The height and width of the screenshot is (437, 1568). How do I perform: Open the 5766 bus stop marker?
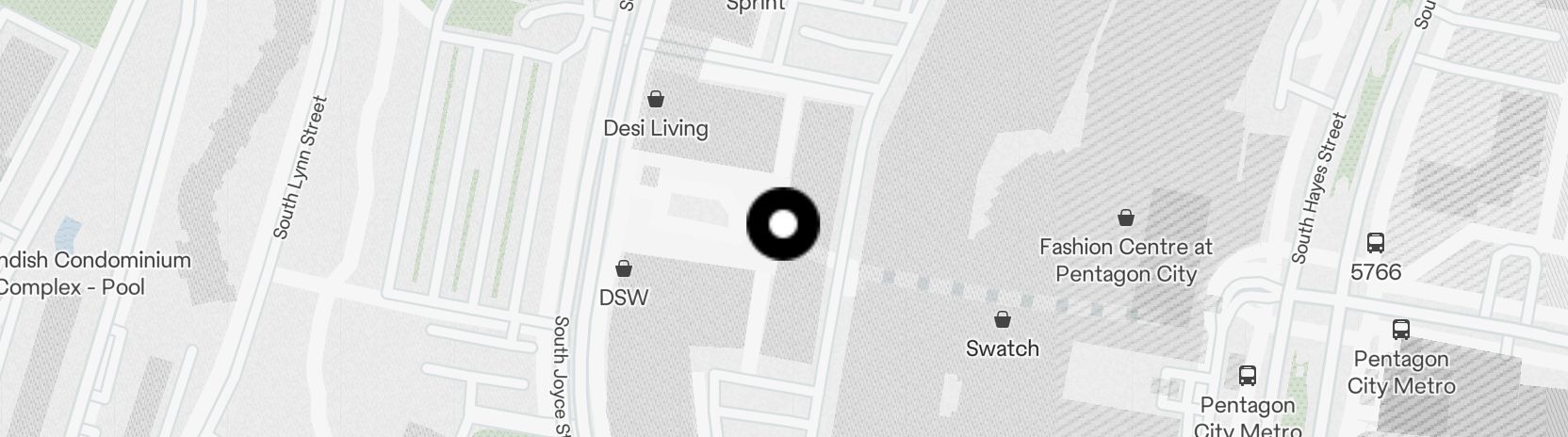click(1375, 243)
